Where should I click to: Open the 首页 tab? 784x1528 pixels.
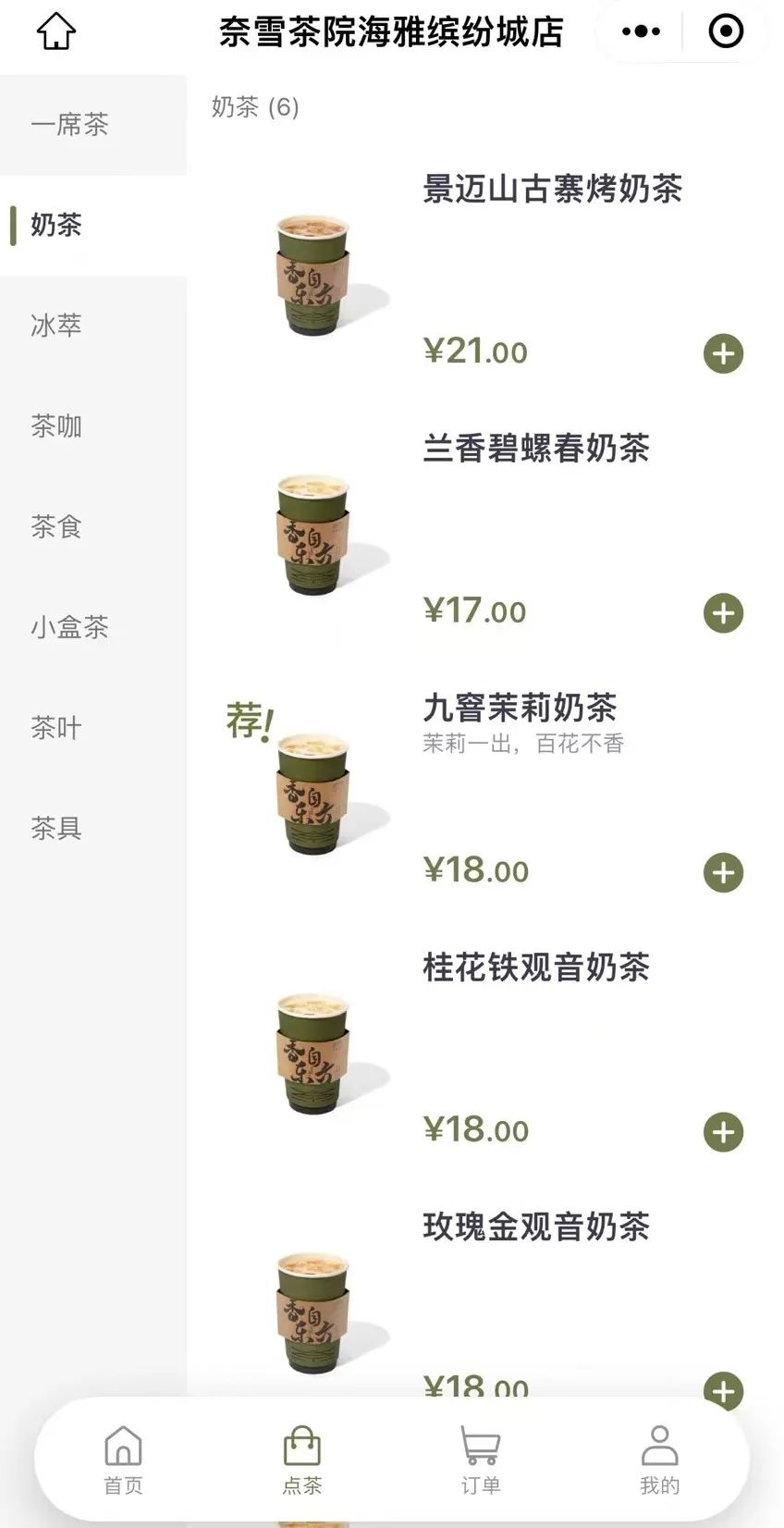click(x=123, y=1460)
